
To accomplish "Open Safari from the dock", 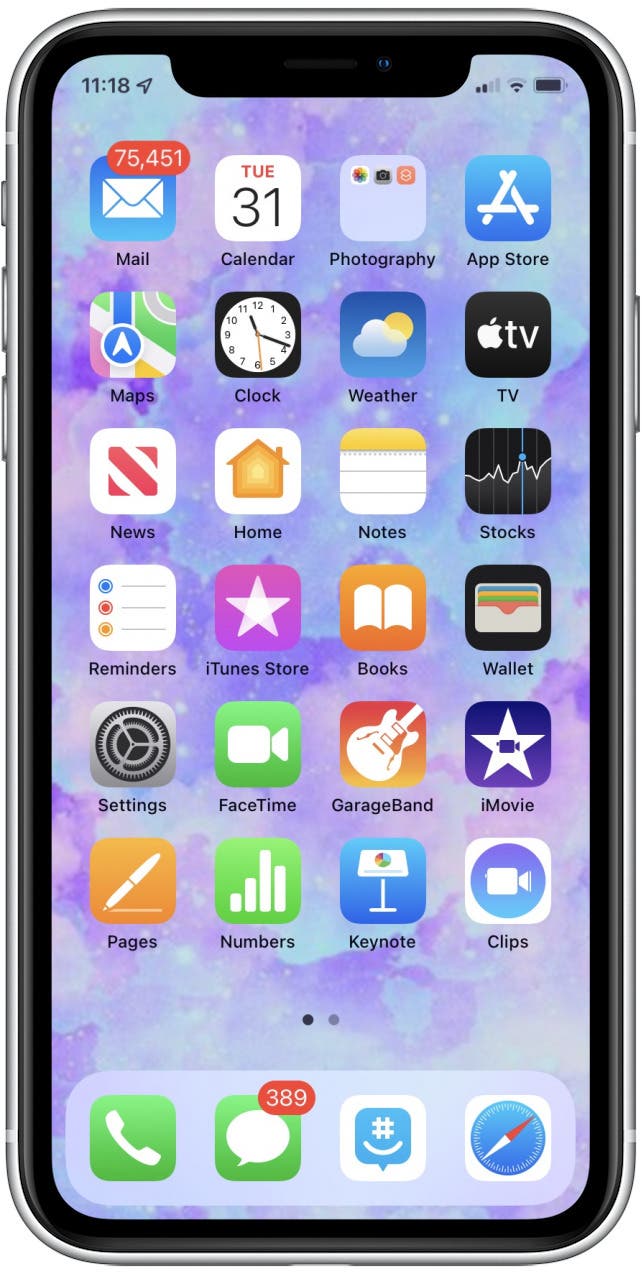I will point(508,1138).
